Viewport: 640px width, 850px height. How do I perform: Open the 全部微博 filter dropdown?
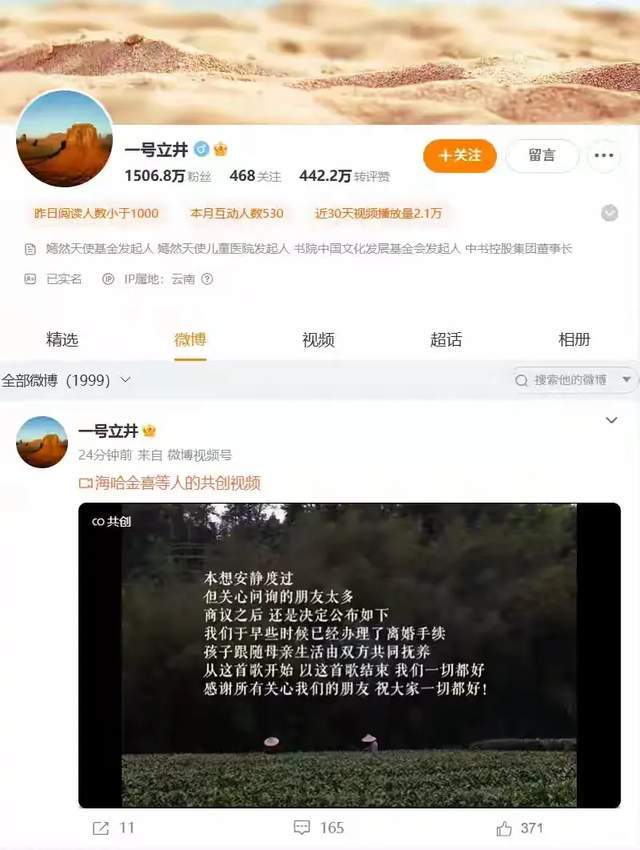66,380
